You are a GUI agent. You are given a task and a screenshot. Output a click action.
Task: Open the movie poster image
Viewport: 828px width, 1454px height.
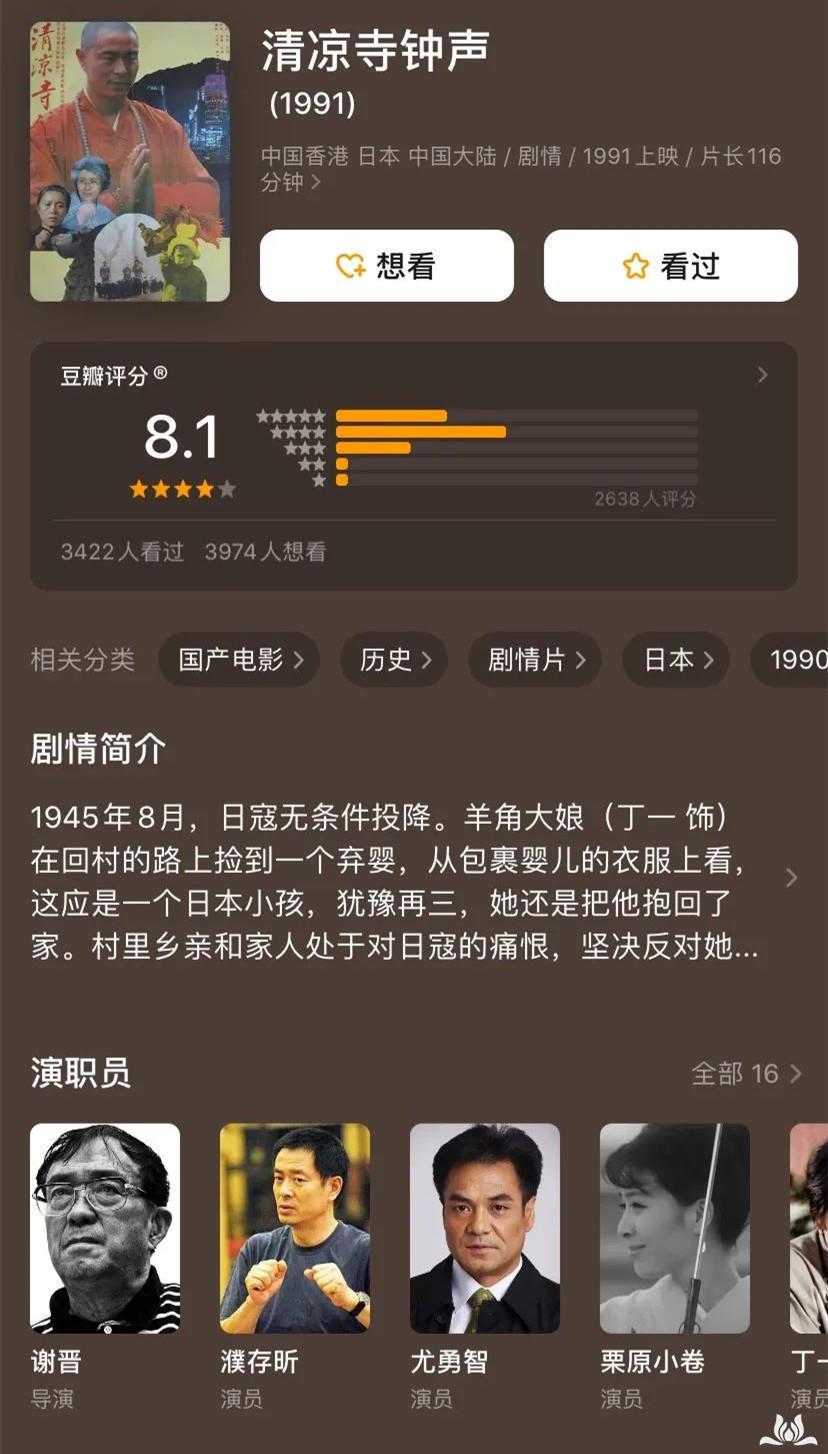coord(130,162)
